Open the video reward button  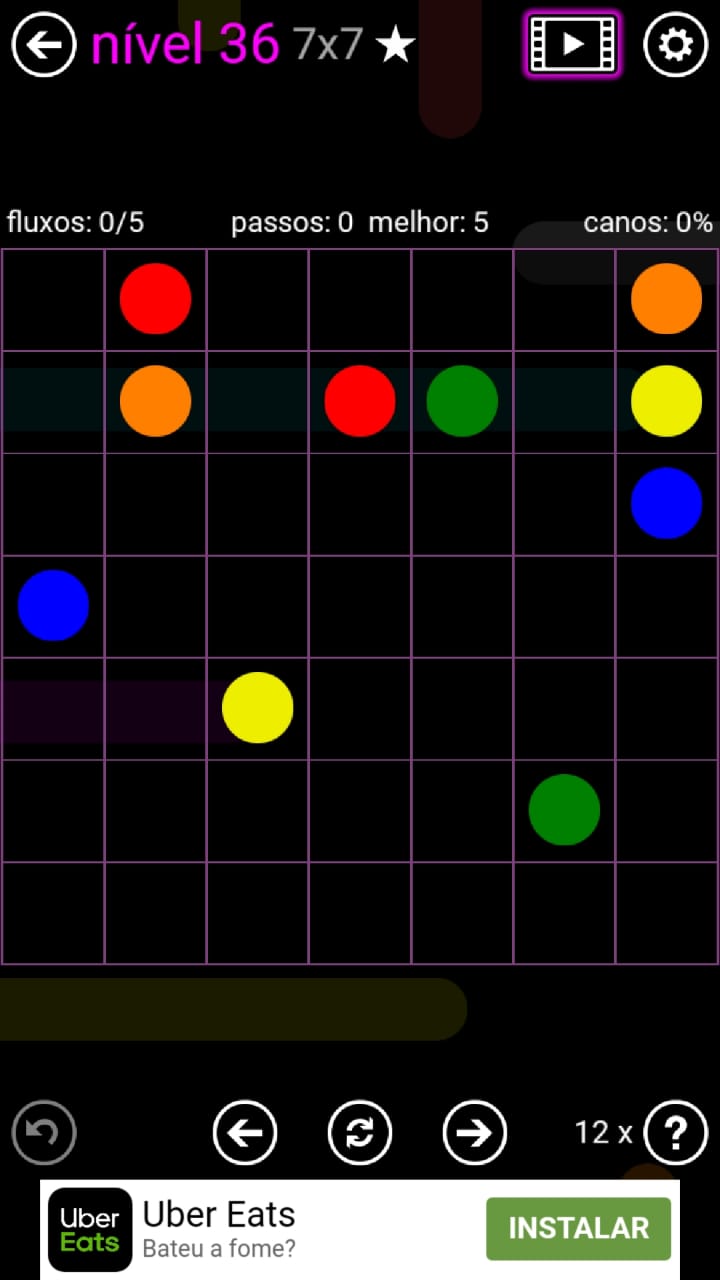572,44
